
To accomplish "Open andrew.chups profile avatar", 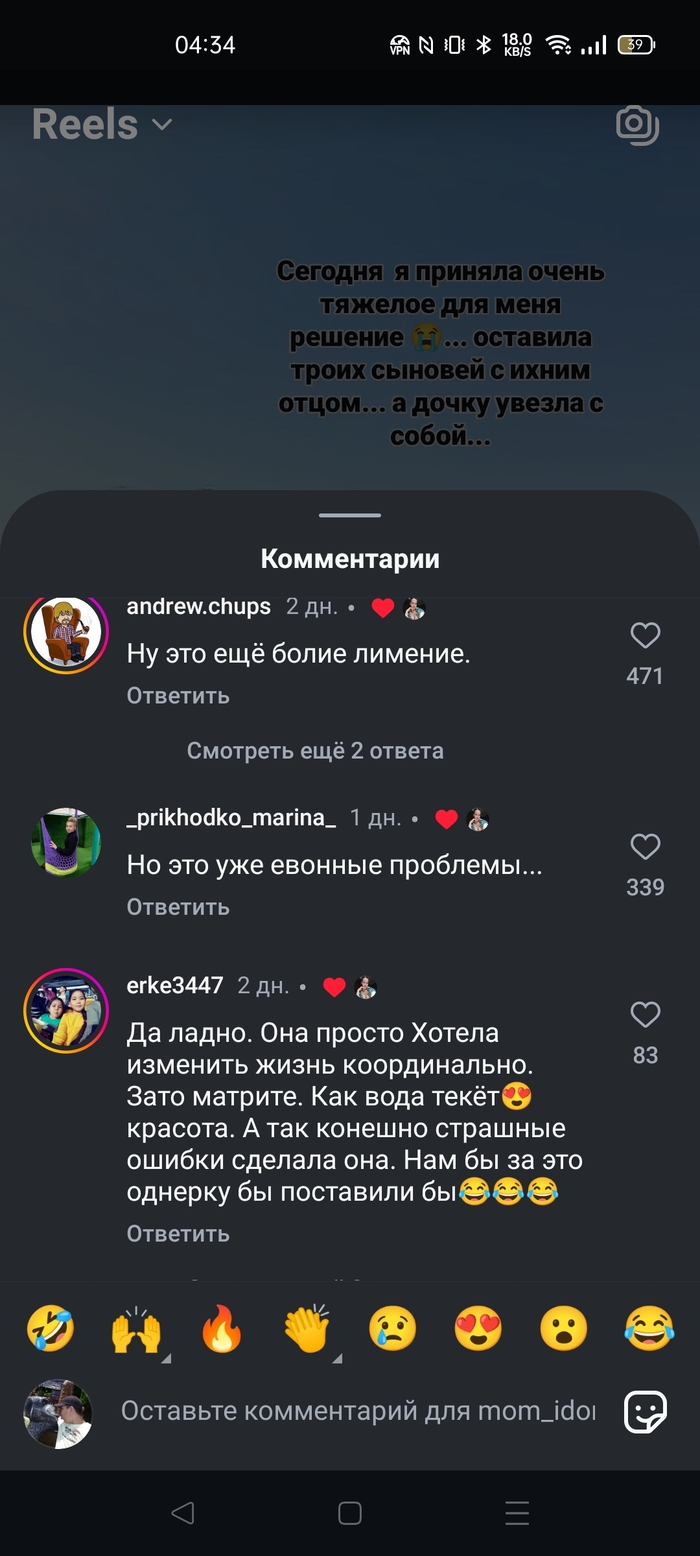I will 66,634.
